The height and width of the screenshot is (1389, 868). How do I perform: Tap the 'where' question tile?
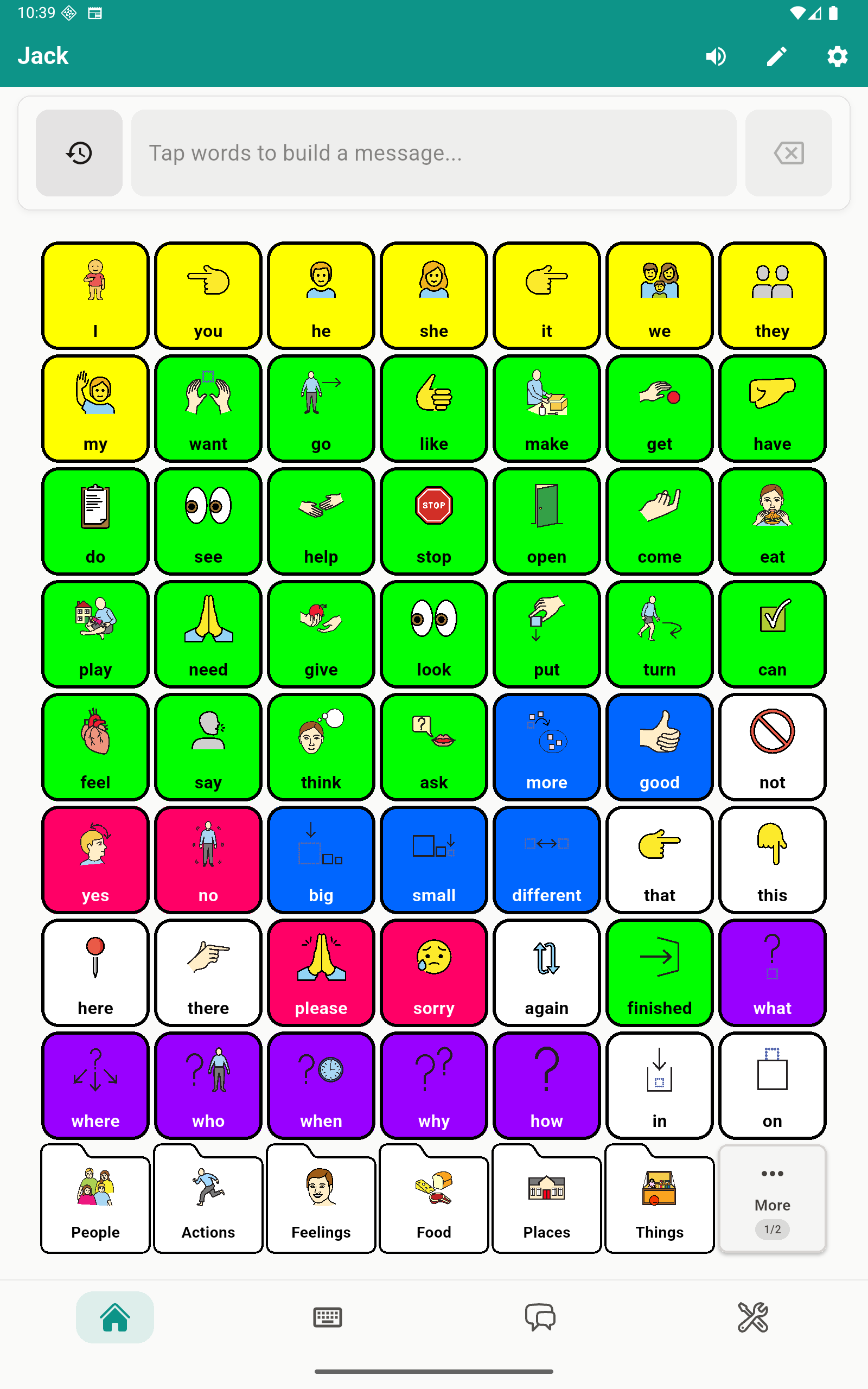click(95, 1085)
